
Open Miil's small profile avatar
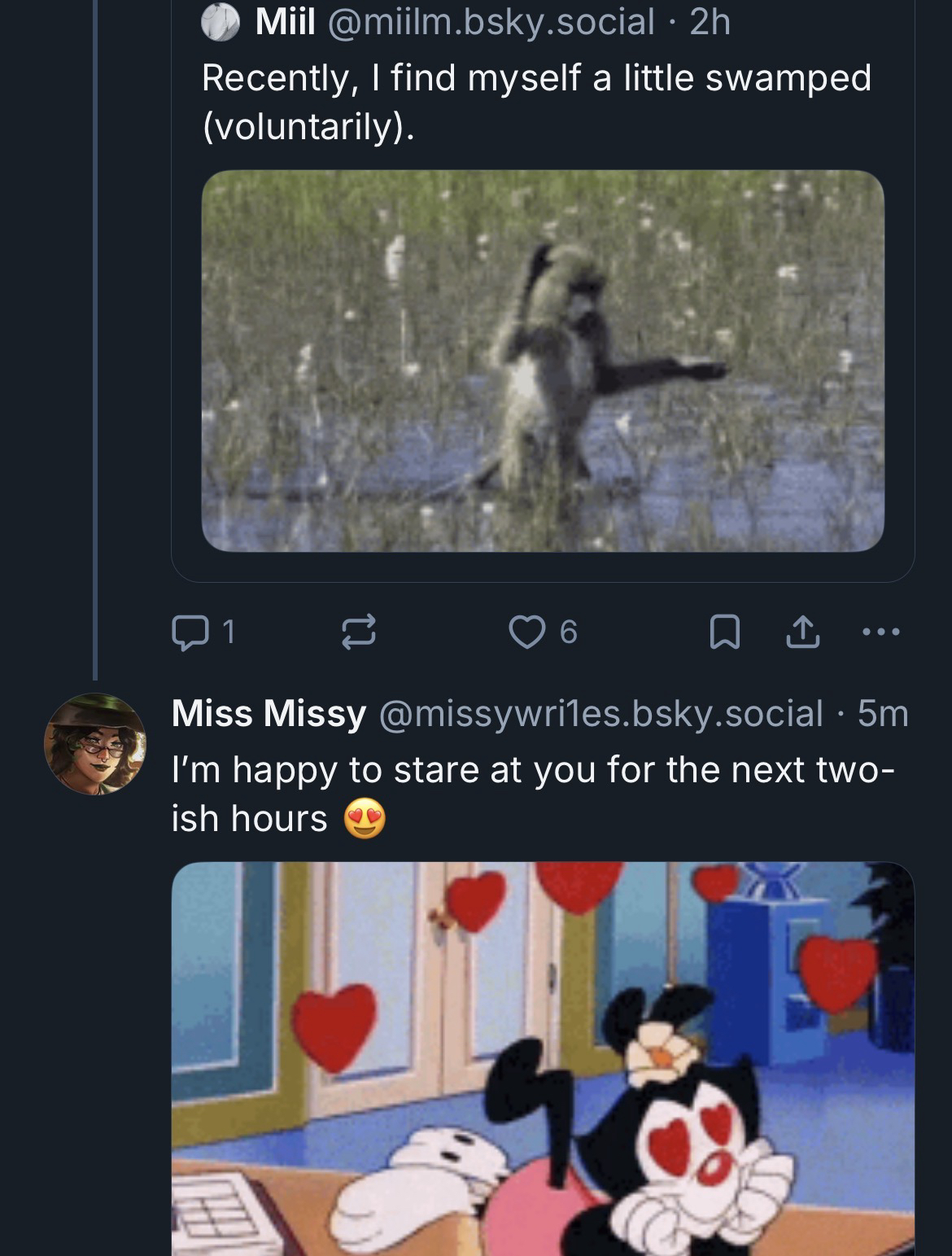(221, 24)
